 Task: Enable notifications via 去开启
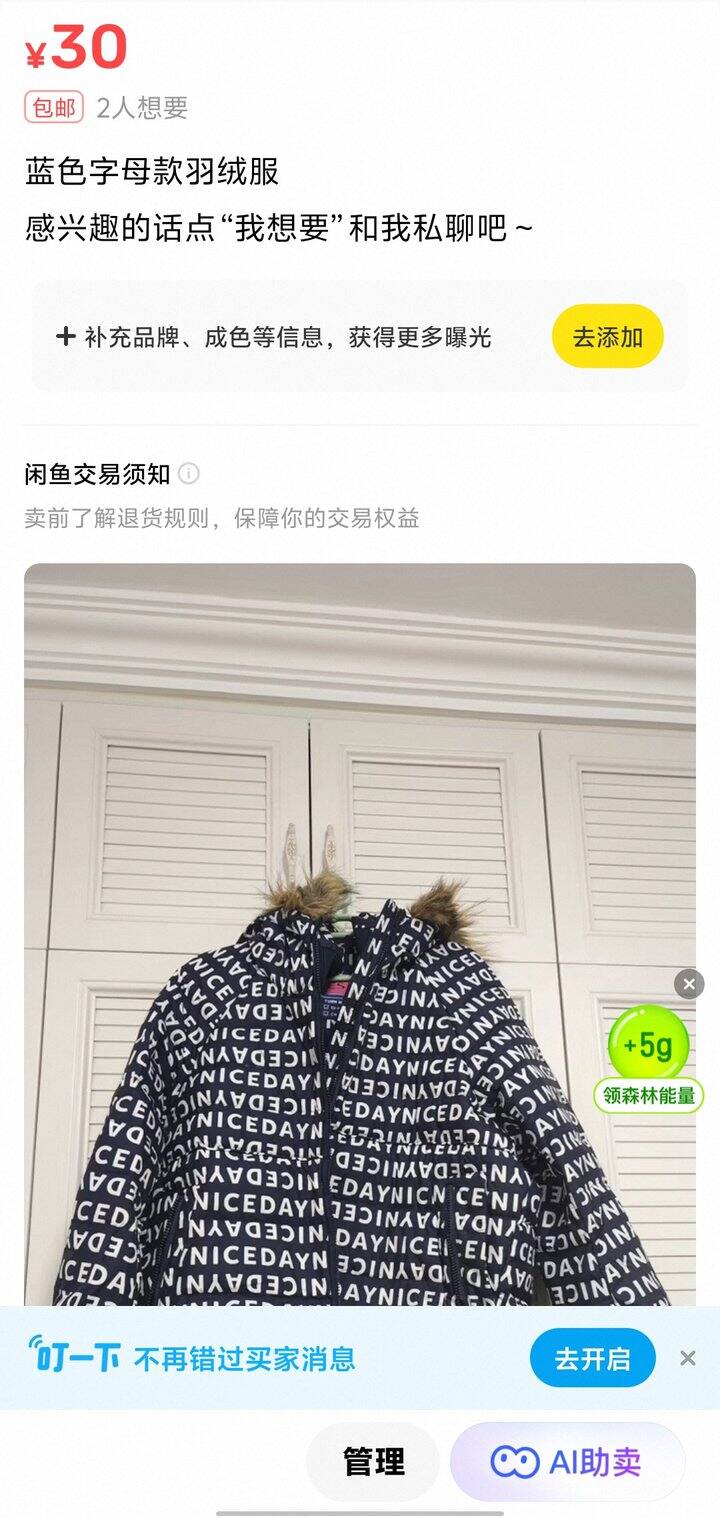(592, 1357)
